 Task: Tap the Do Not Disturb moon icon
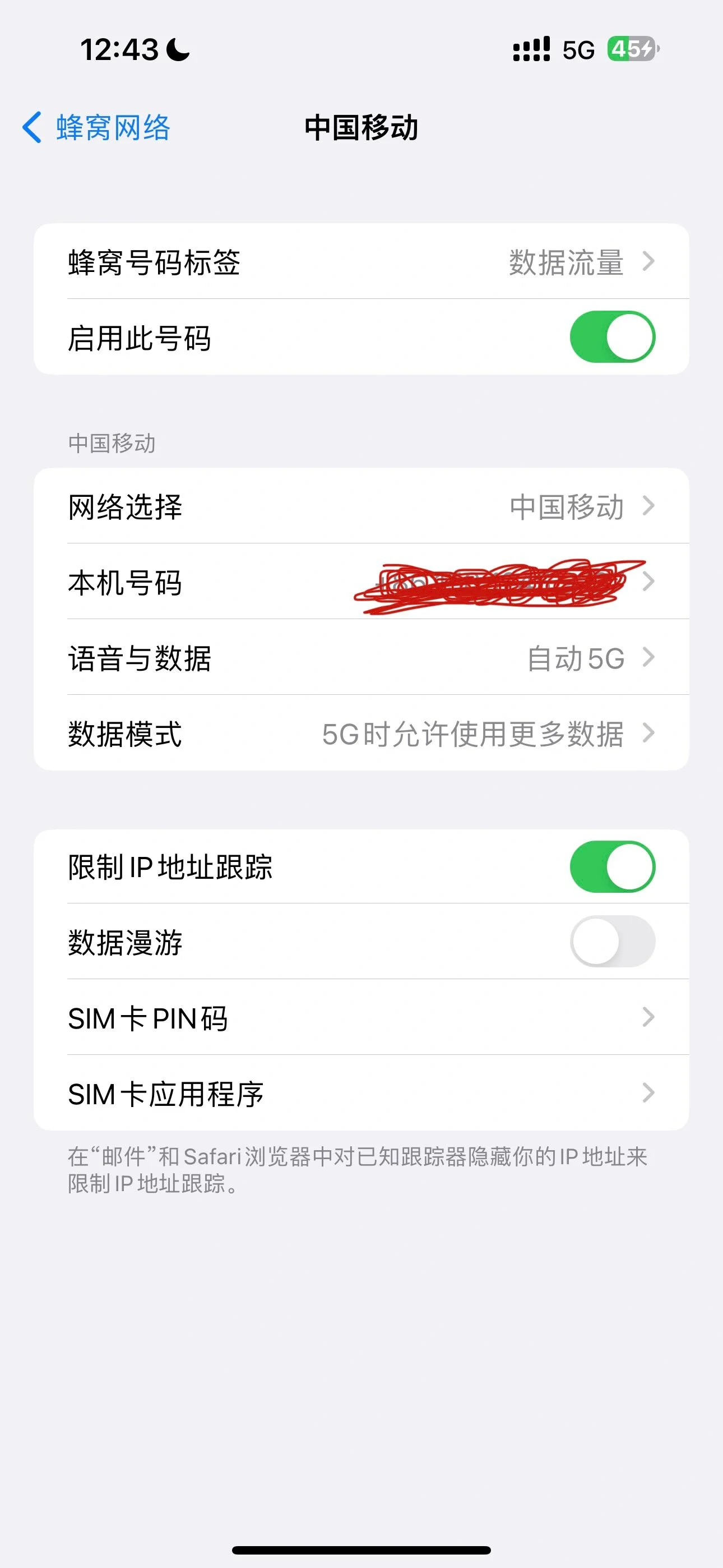point(177,49)
